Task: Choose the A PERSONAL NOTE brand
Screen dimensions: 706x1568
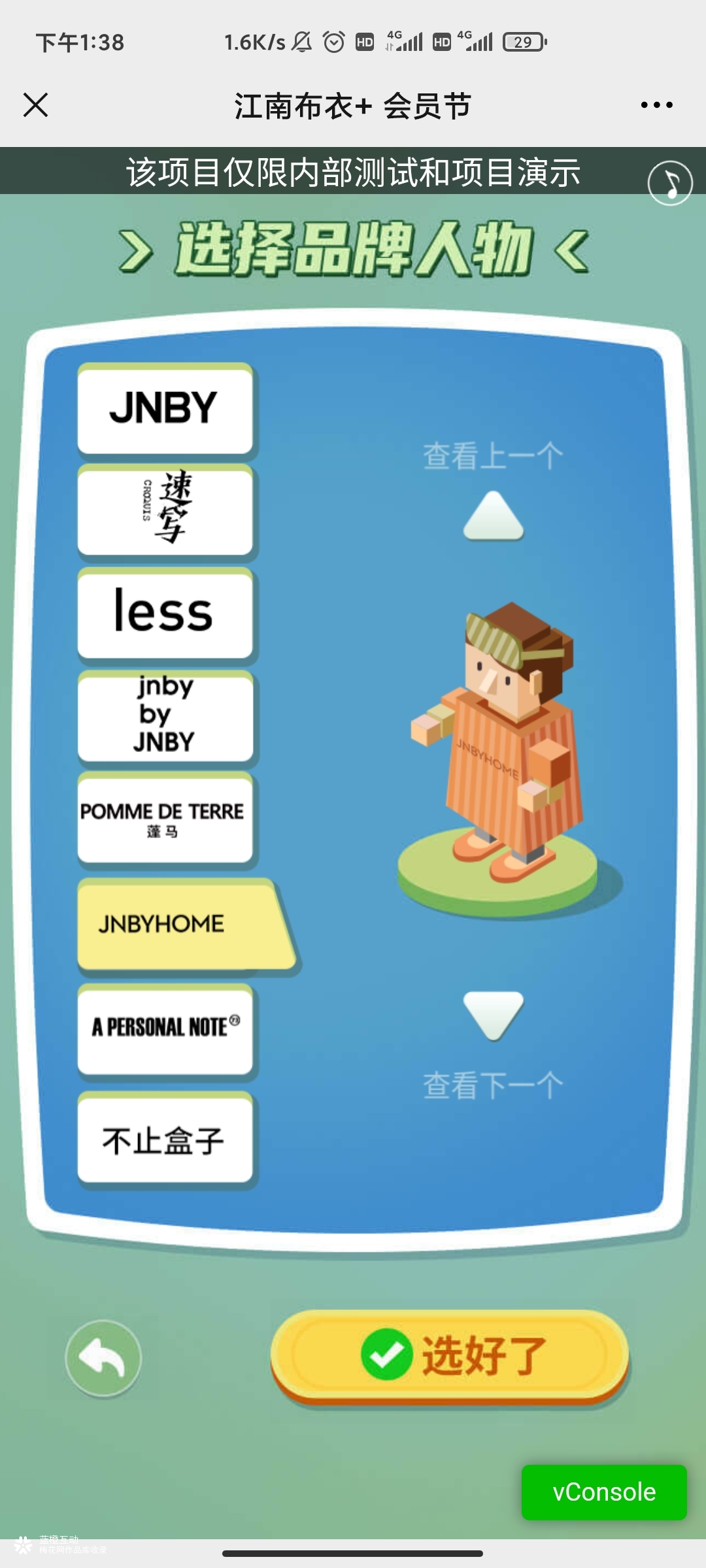Action: 165,1028
